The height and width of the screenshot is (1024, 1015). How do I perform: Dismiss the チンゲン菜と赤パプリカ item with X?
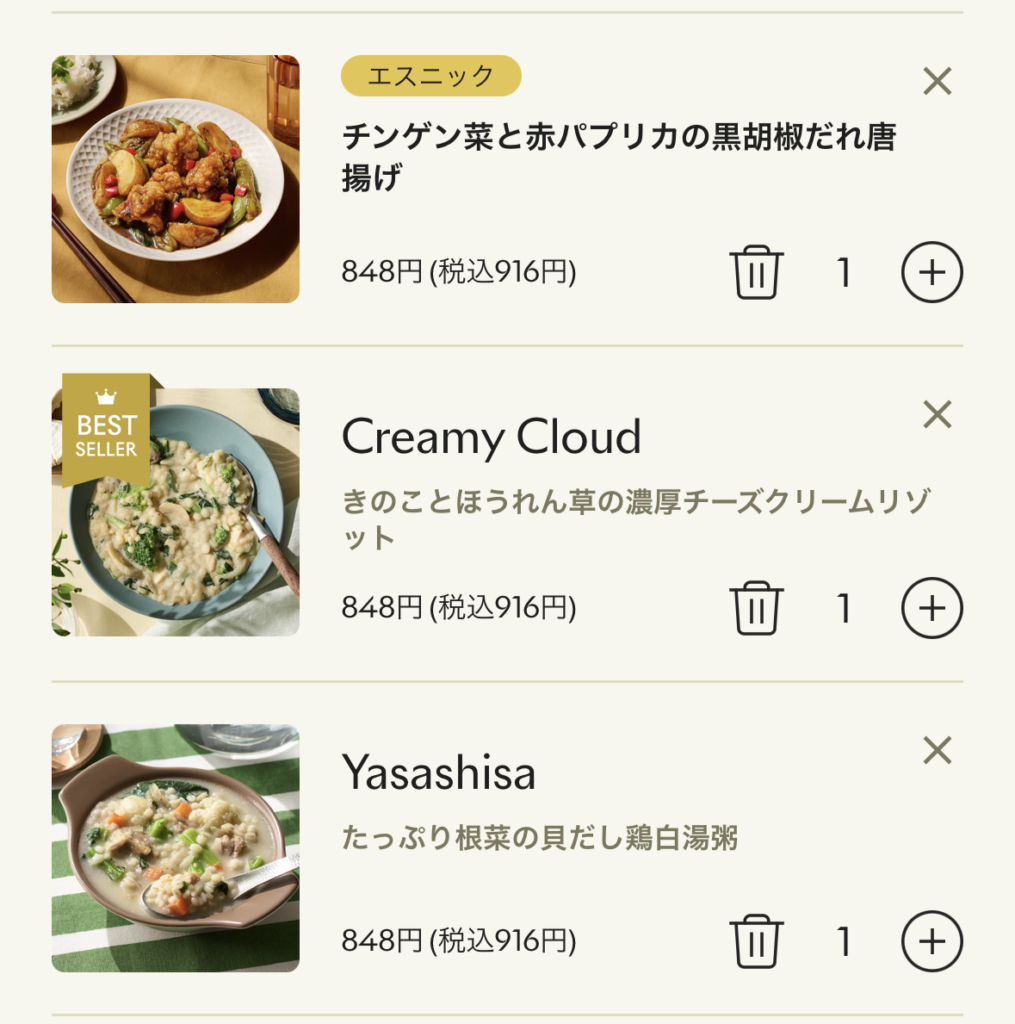tap(937, 81)
